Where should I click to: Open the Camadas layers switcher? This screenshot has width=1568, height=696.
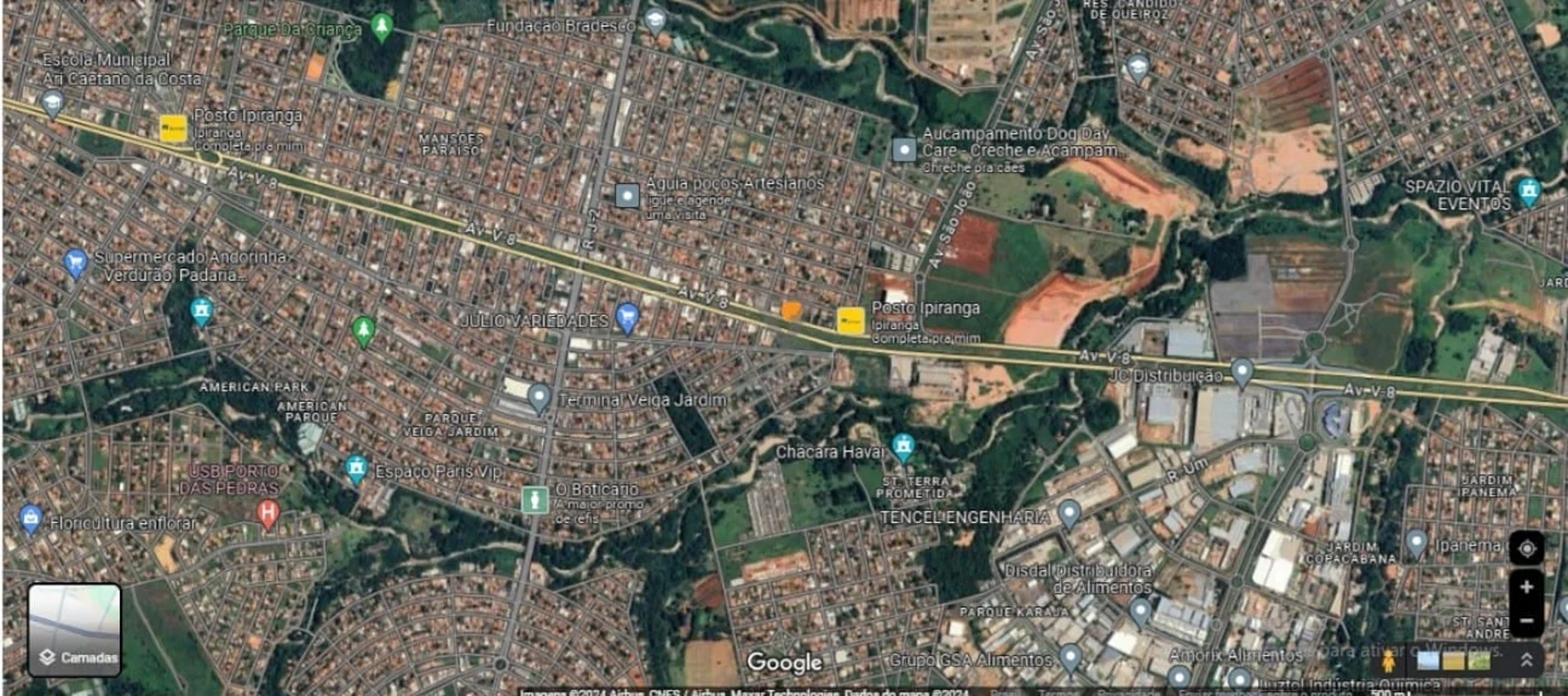click(x=75, y=629)
